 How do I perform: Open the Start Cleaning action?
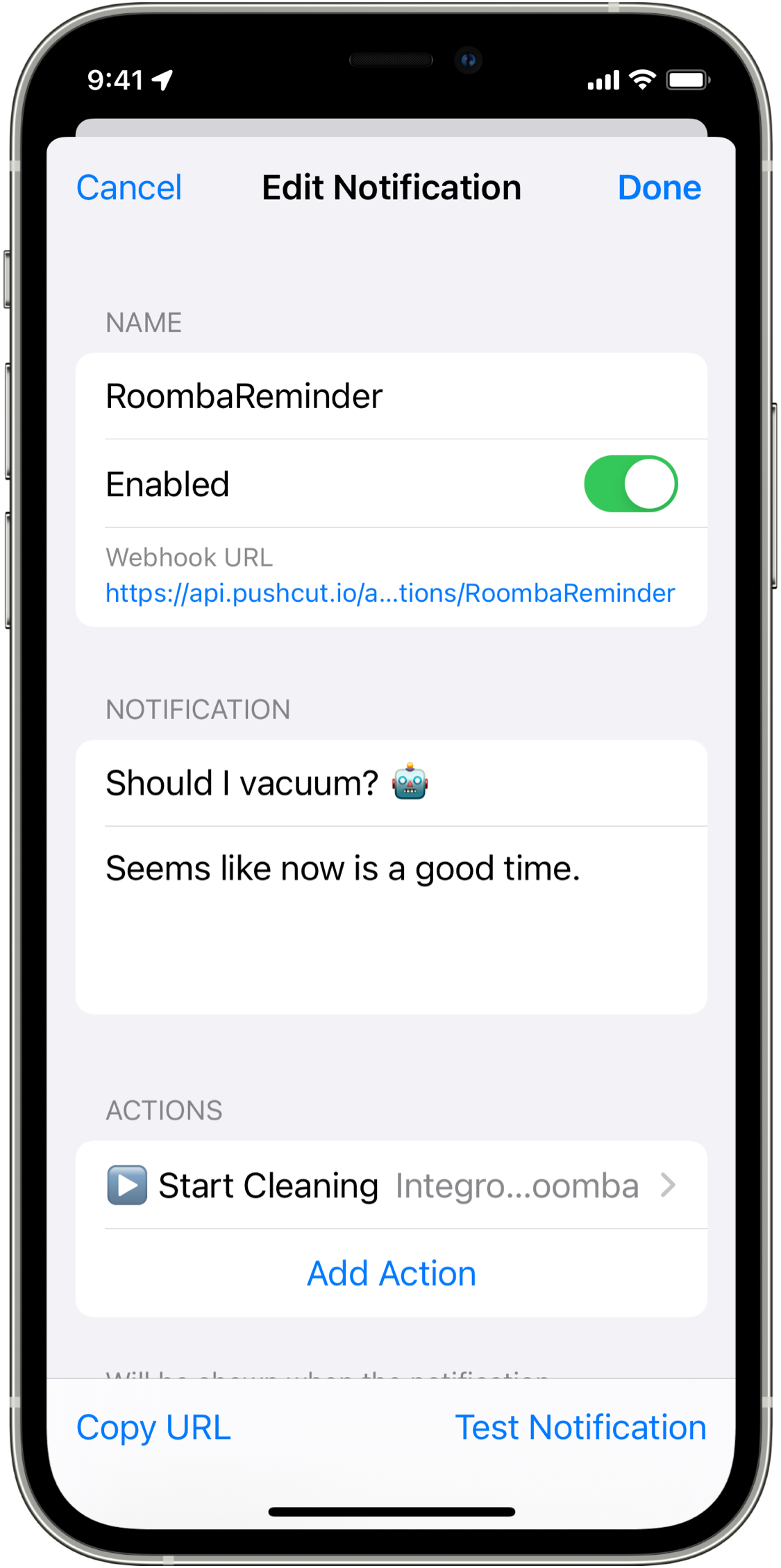point(392,1185)
